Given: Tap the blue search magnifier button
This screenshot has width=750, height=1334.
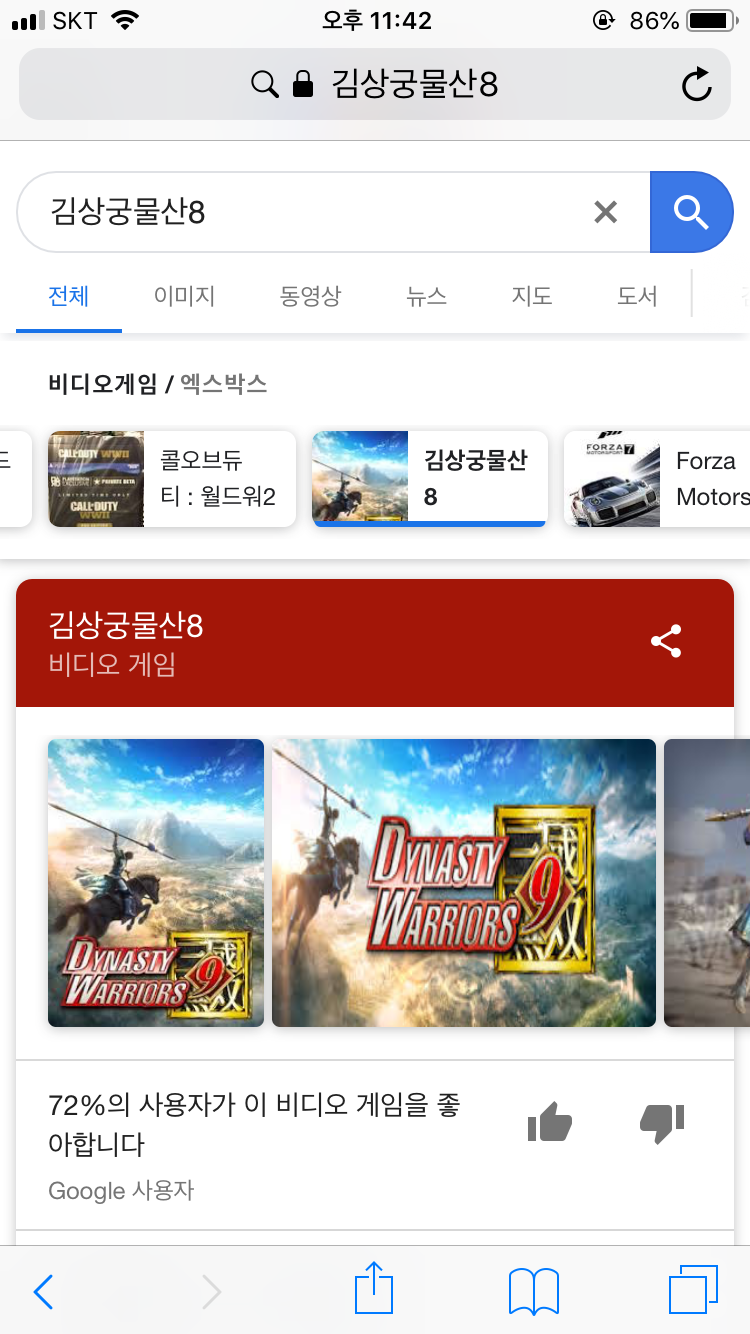Looking at the screenshot, I should (692, 212).
